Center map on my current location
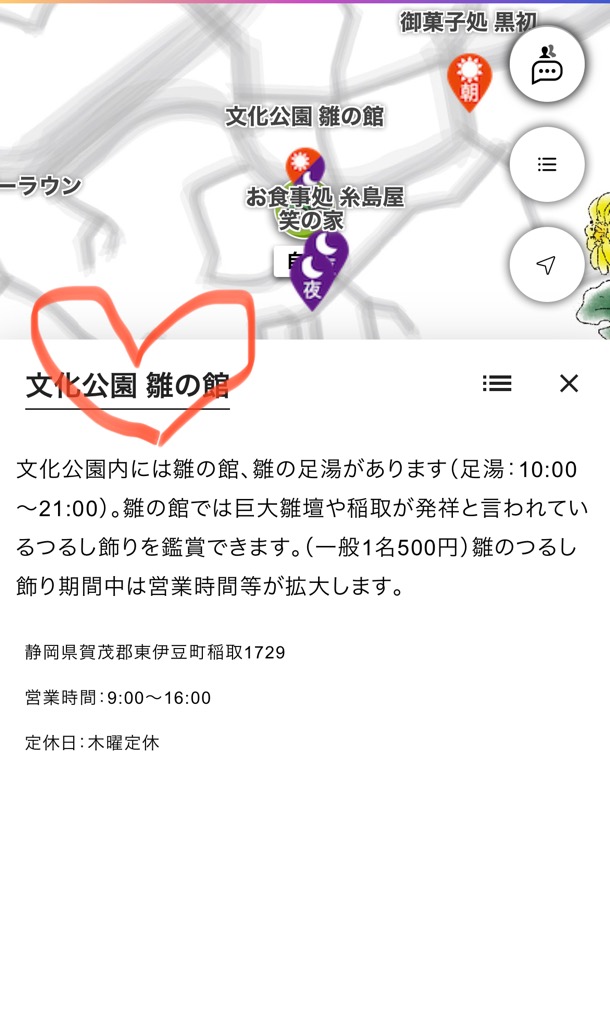Image resolution: width=610 pixels, height=1024 pixels. pos(547,265)
